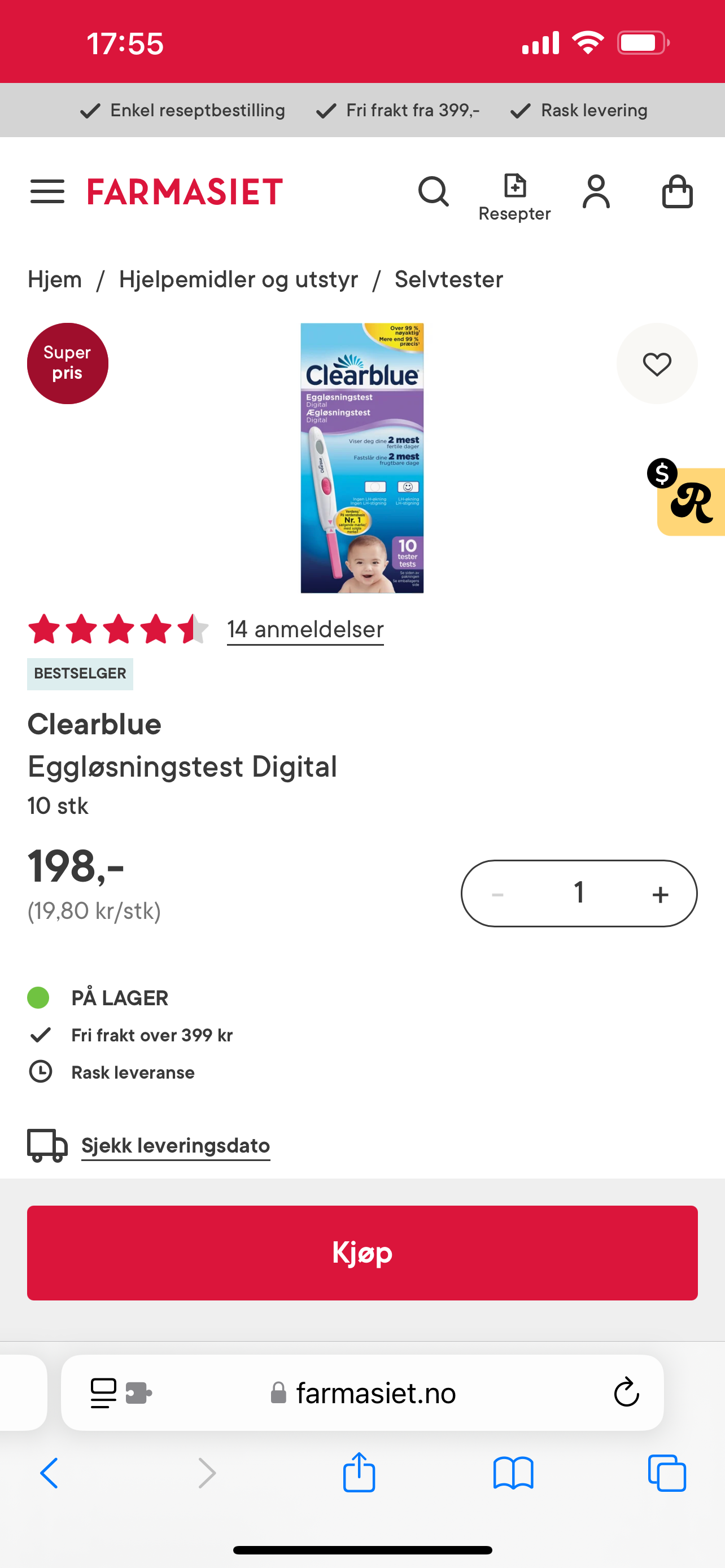Screen dimensions: 725x1568
Task: Open the search icon
Action: pos(434,192)
